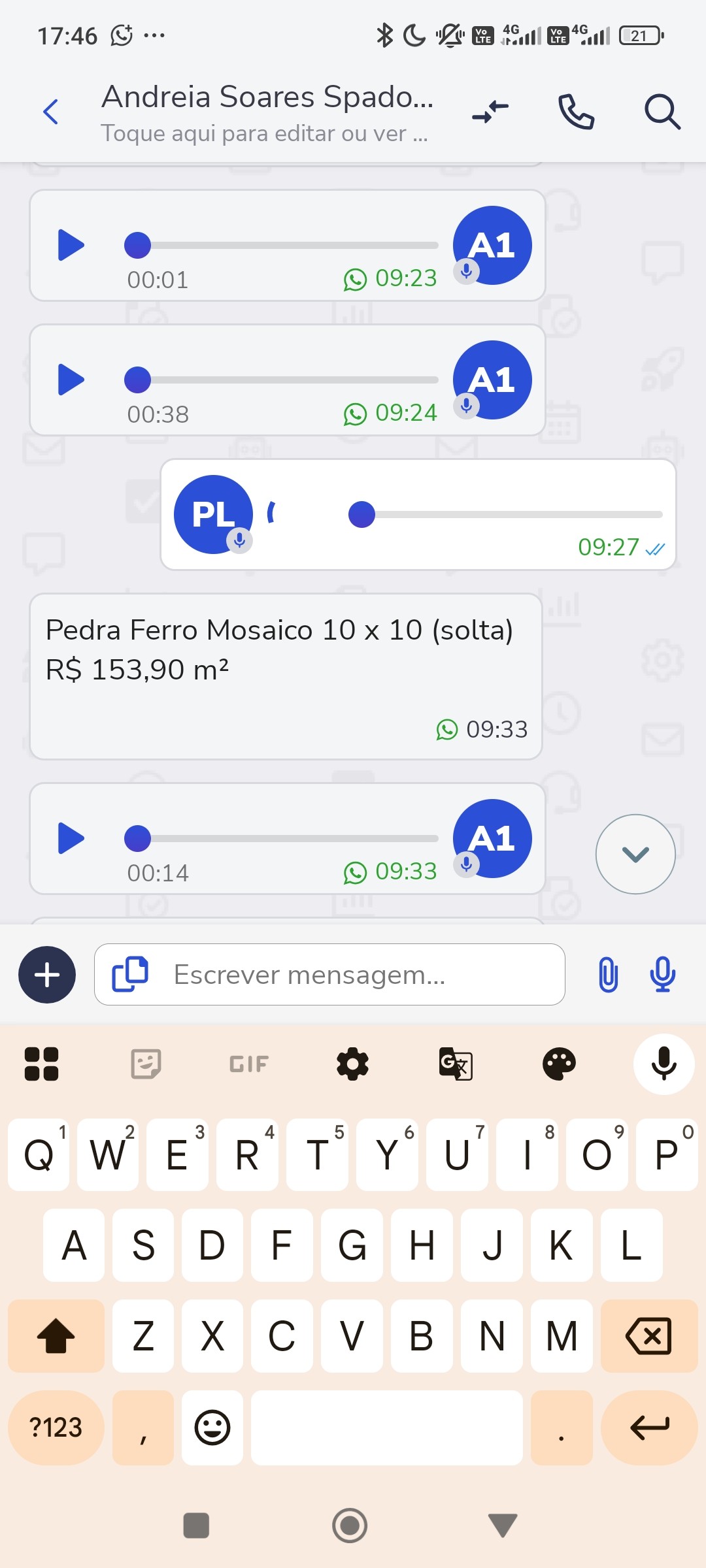The width and height of the screenshot is (706, 1568).
Task: Start a voice call with Andreia
Action: (x=577, y=112)
